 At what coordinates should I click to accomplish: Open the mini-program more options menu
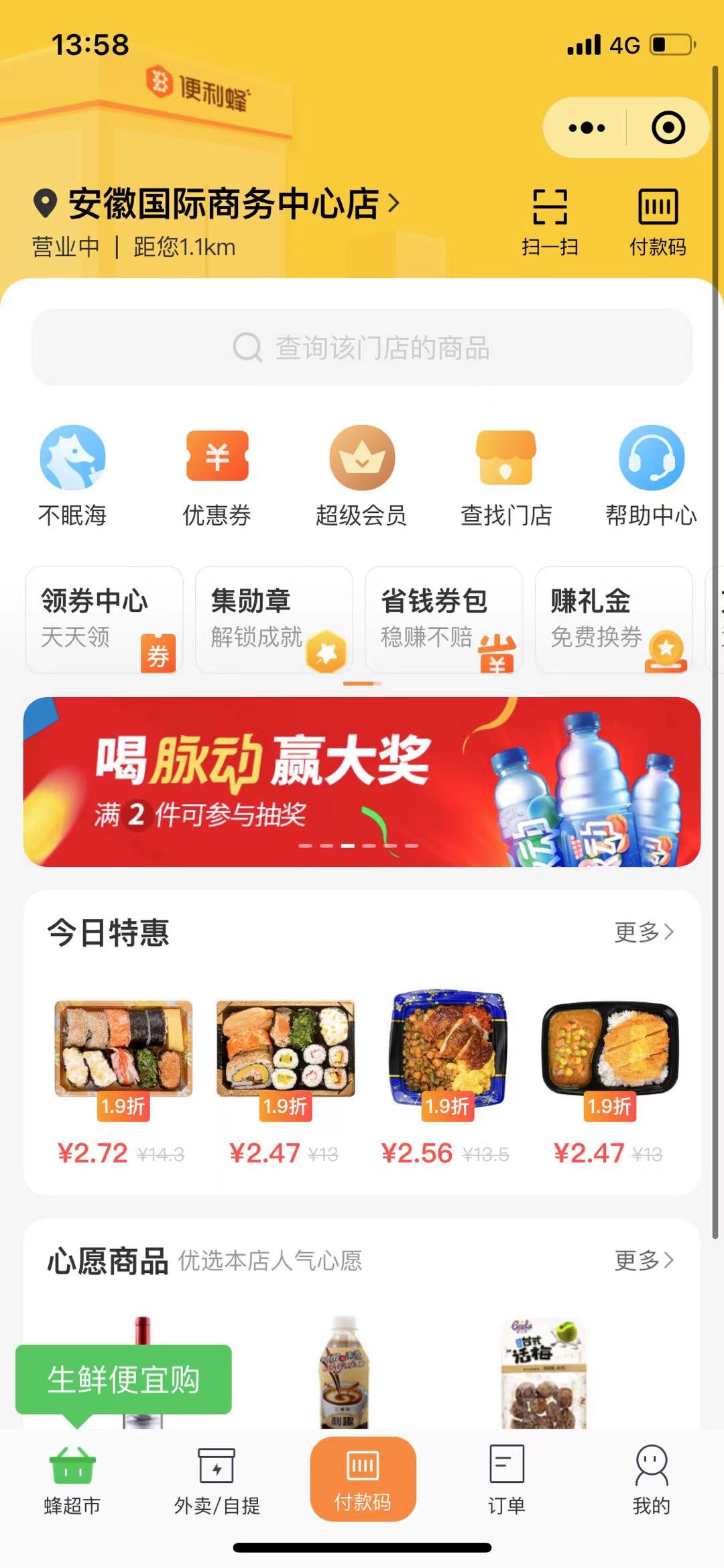tap(587, 127)
